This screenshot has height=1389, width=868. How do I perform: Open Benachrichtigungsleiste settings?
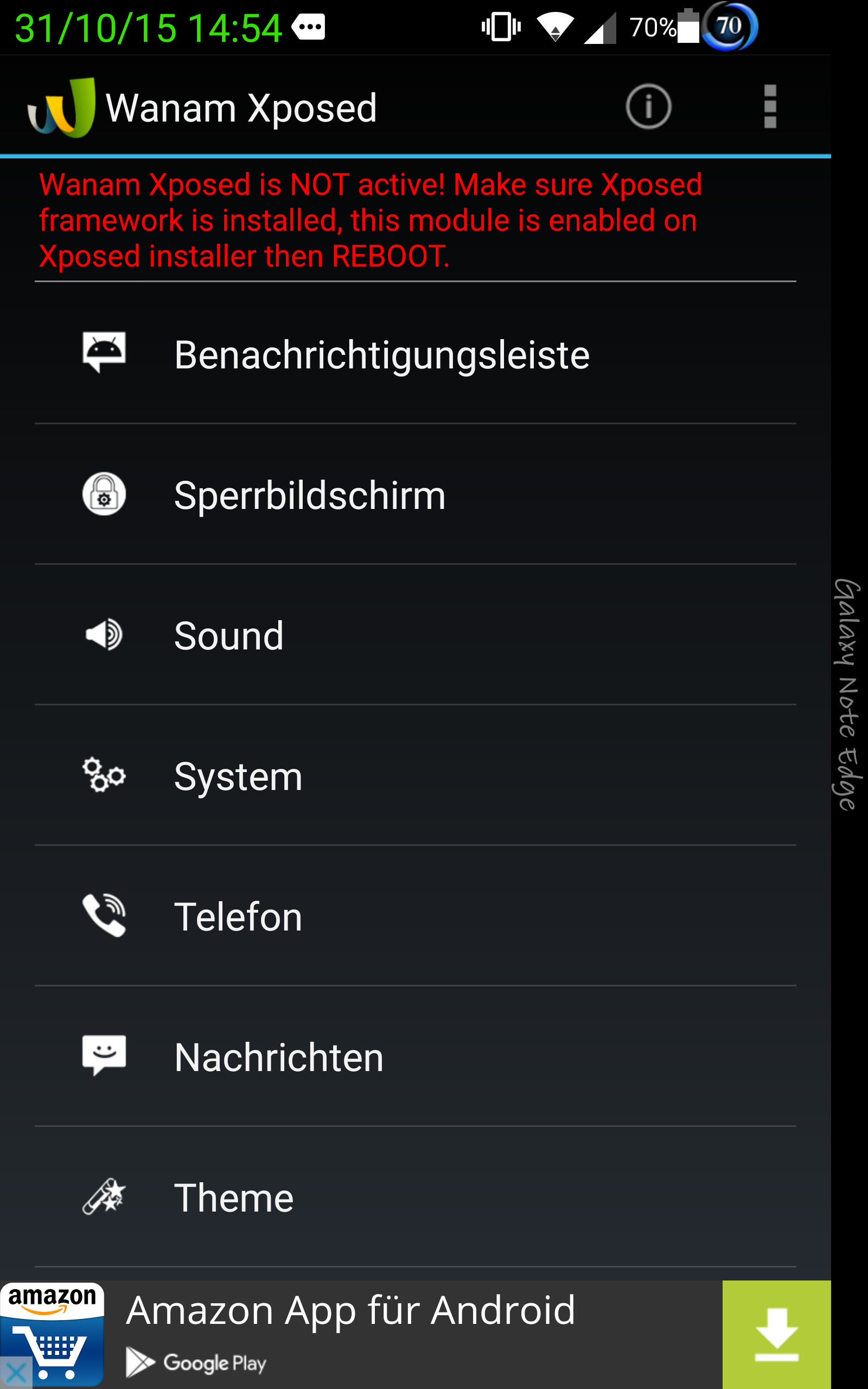coord(415,354)
